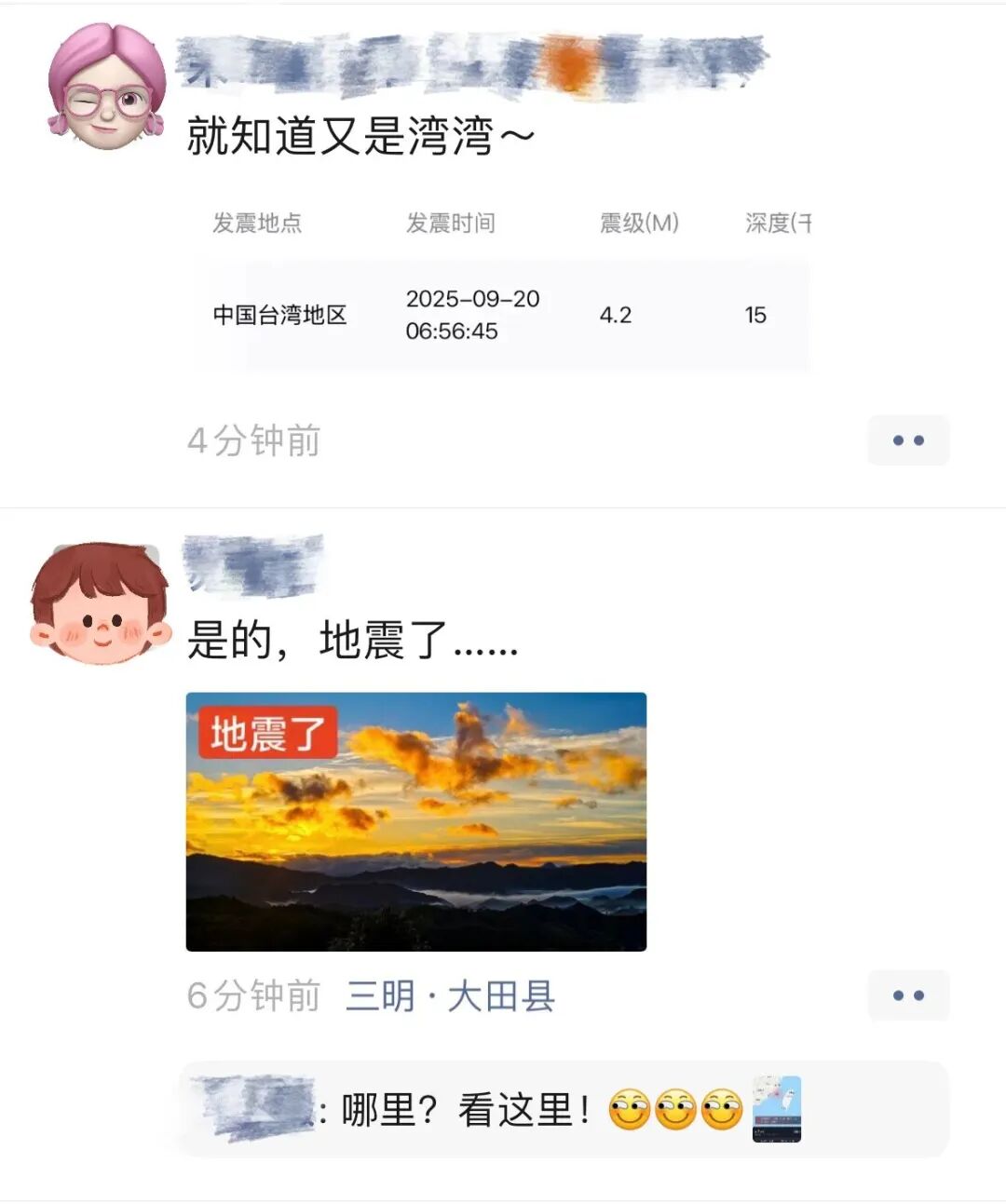View the map image in the comment

tap(776, 1109)
